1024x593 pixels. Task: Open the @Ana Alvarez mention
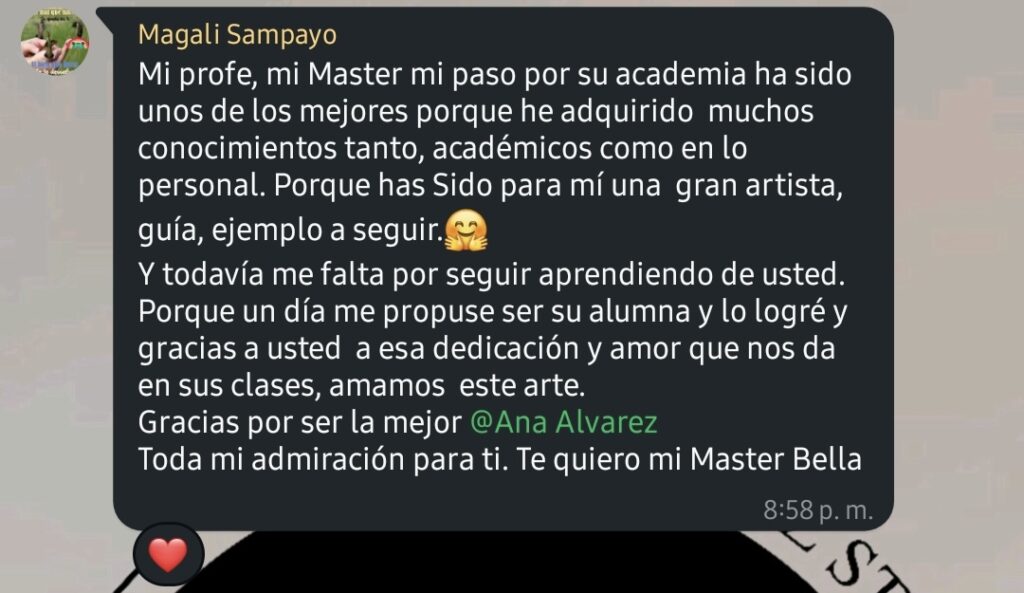pyautogui.click(x=563, y=423)
